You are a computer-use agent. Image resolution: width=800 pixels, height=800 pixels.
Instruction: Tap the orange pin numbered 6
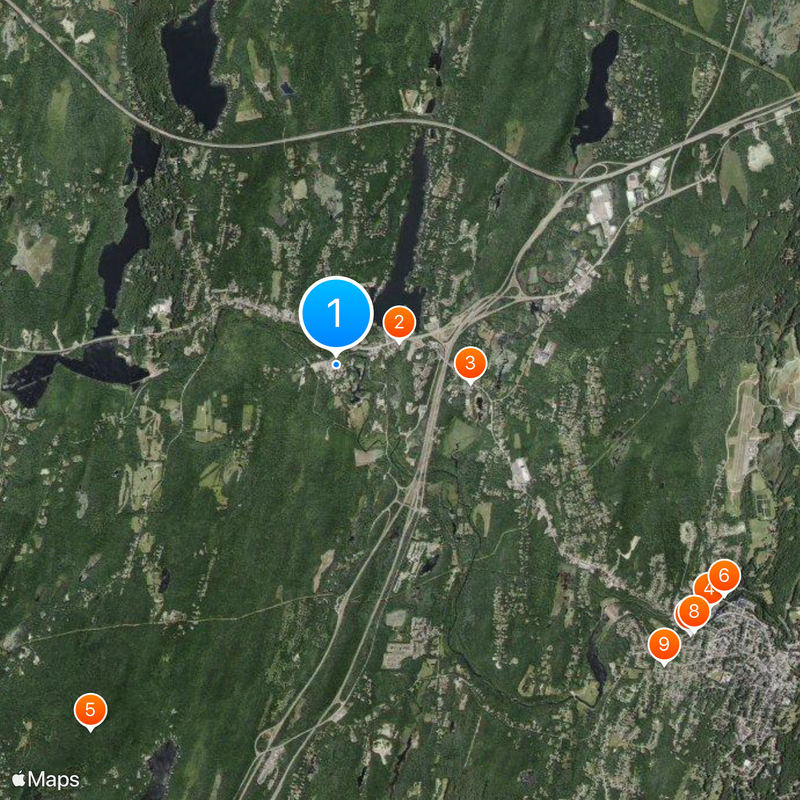click(724, 575)
